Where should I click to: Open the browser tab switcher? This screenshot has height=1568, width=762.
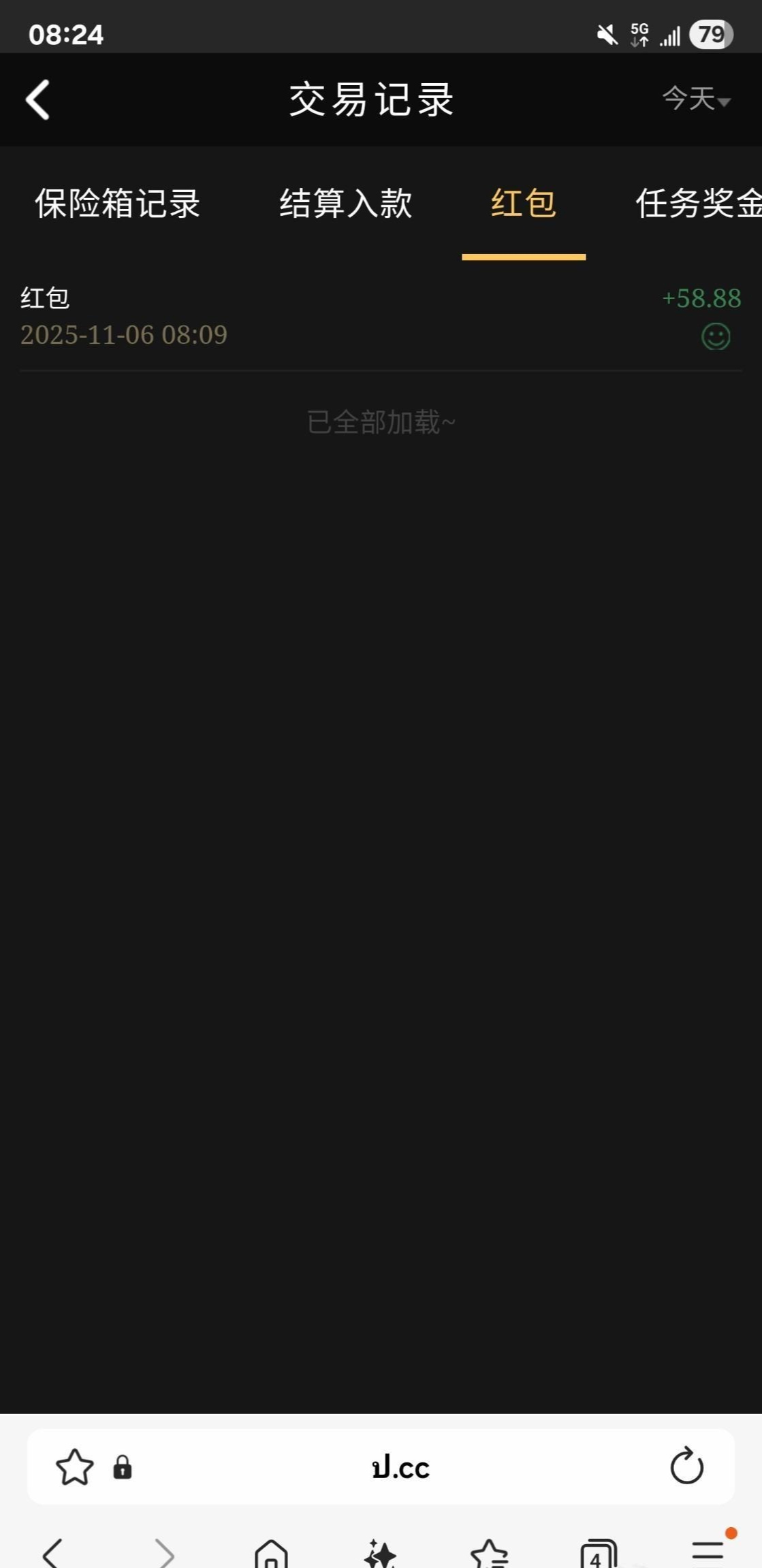coord(598,1554)
